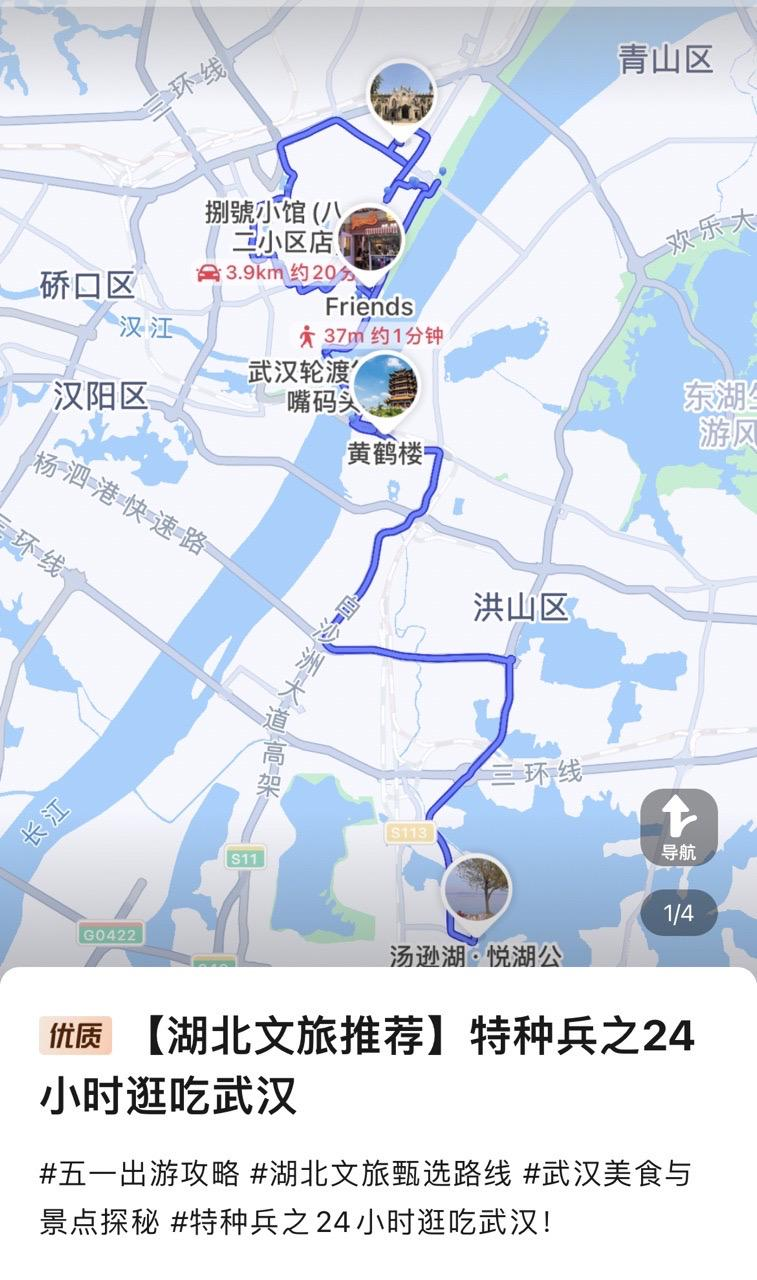757x1280 pixels.
Task: Open the #五一出游攻略 hashtag
Action: tap(139, 1173)
